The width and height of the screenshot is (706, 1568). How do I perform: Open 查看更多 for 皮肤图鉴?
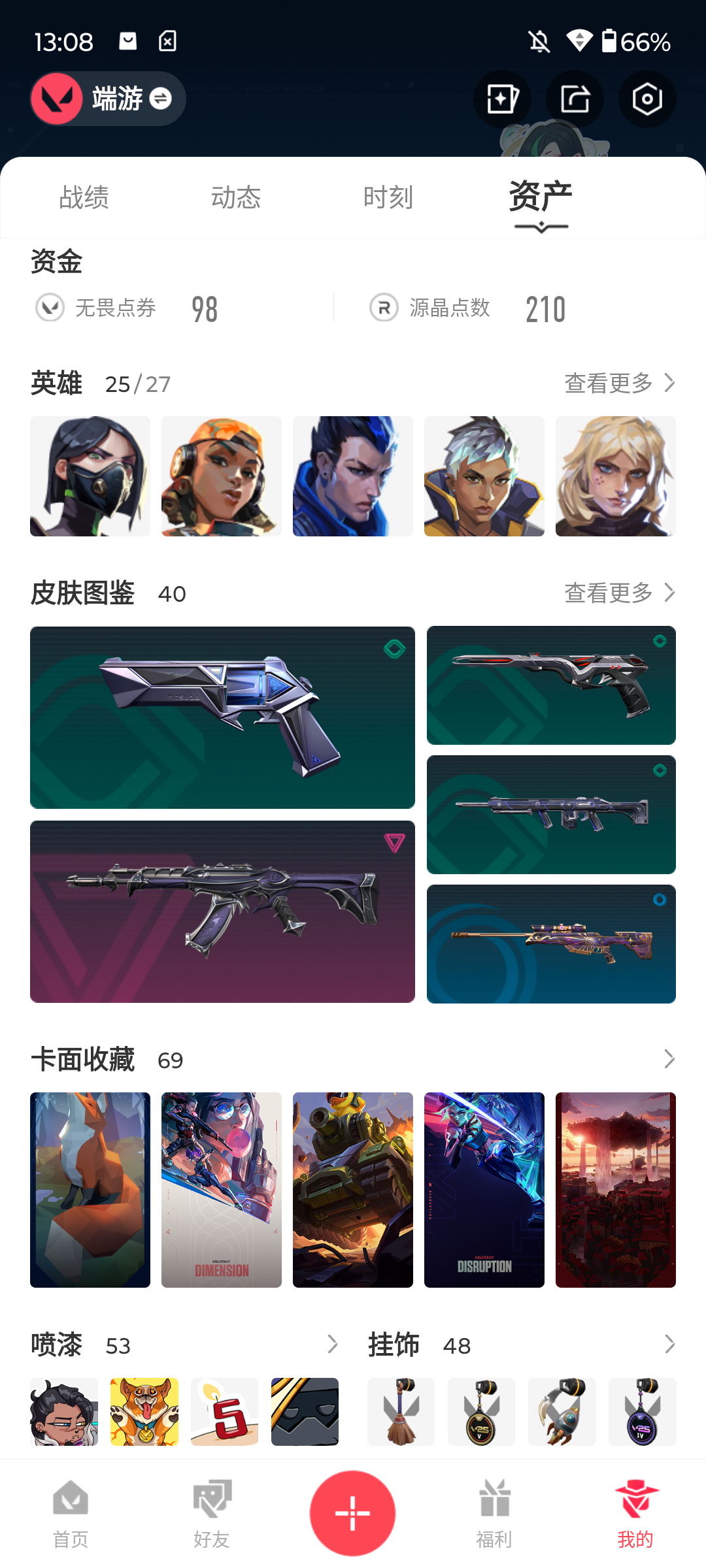click(620, 593)
